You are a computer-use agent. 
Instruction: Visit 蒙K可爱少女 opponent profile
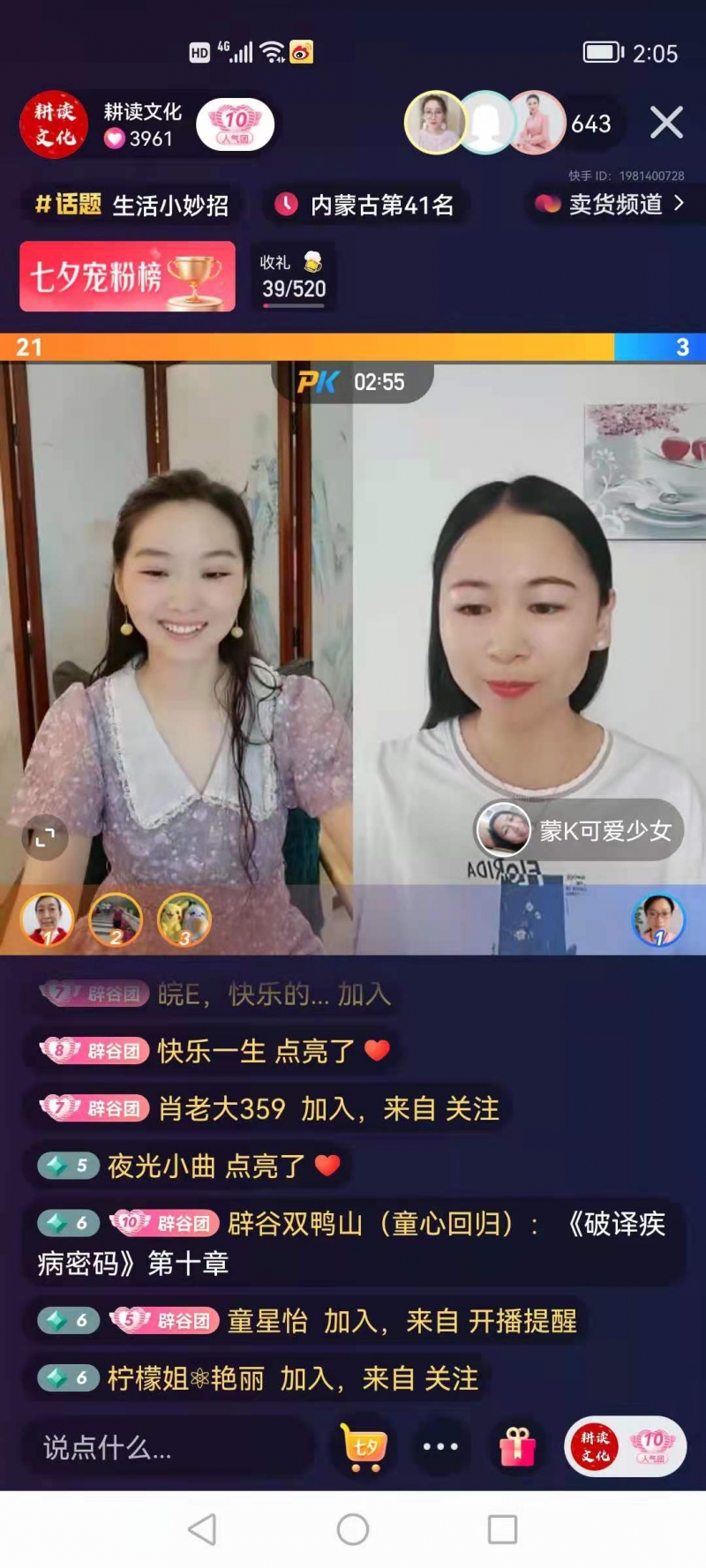pyautogui.click(x=579, y=830)
